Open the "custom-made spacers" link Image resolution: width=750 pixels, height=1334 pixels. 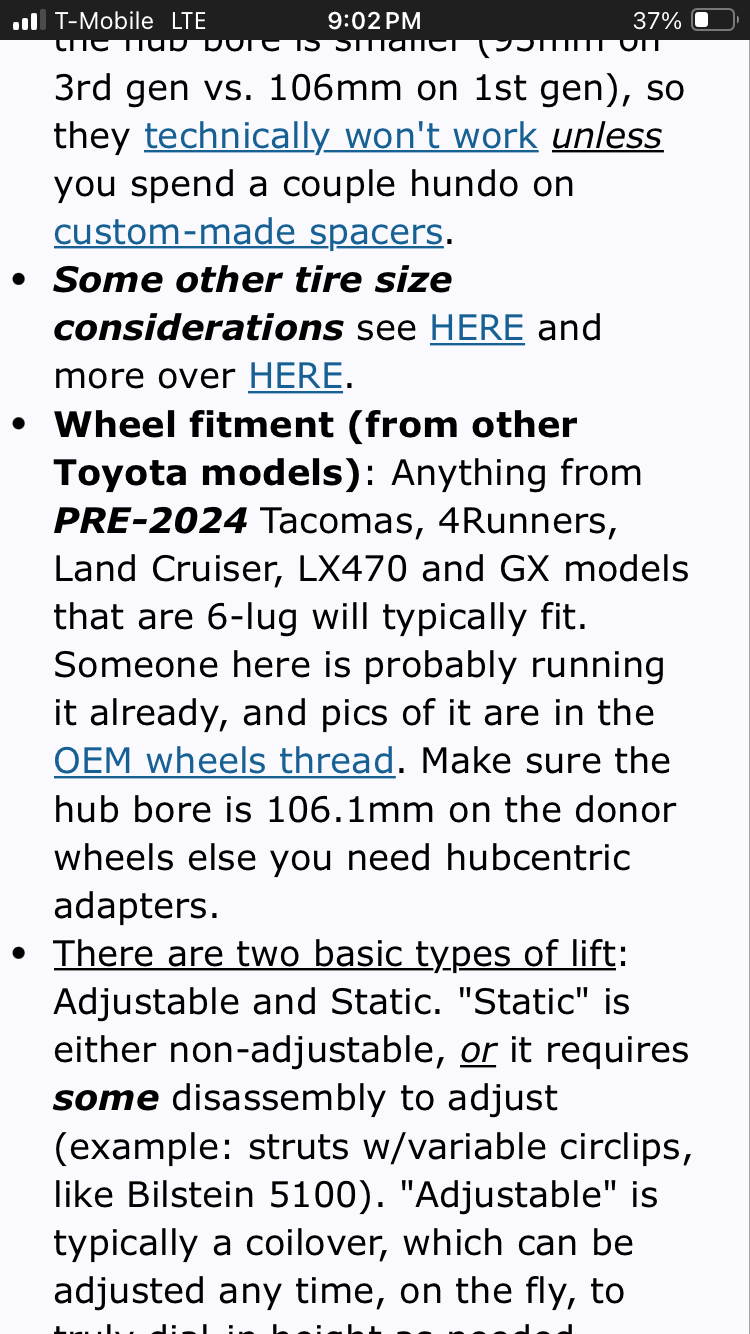(x=249, y=232)
